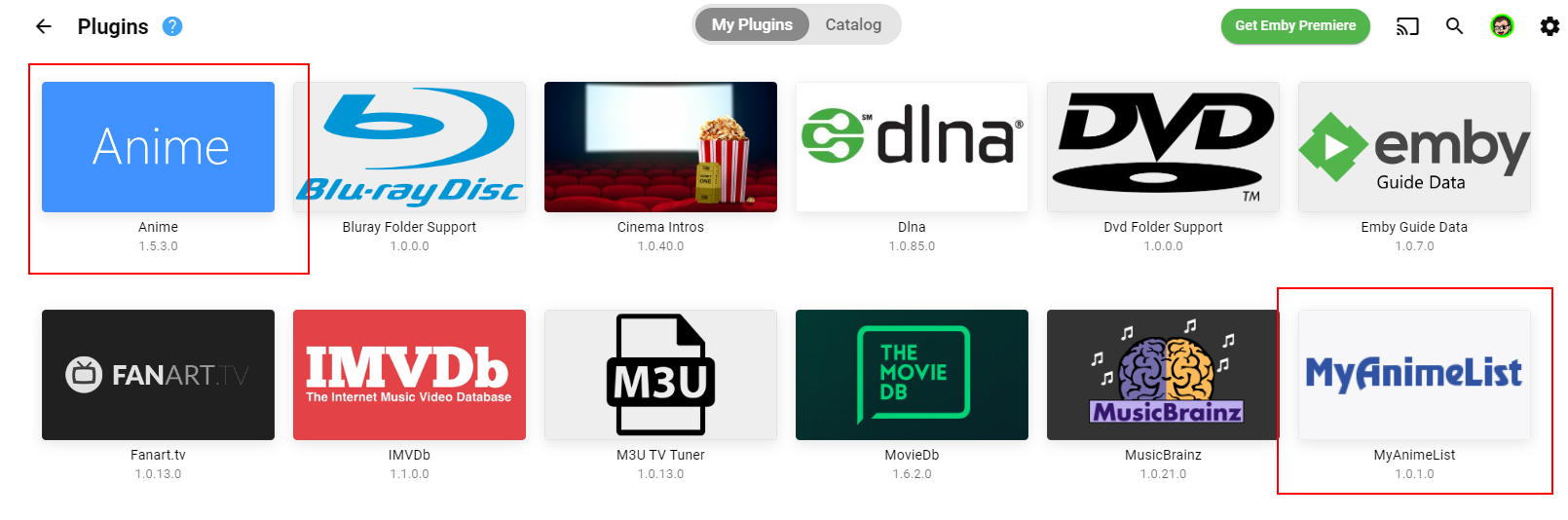Select the Dlna plugin card
This screenshot has height=520, width=1568.
point(912,147)
